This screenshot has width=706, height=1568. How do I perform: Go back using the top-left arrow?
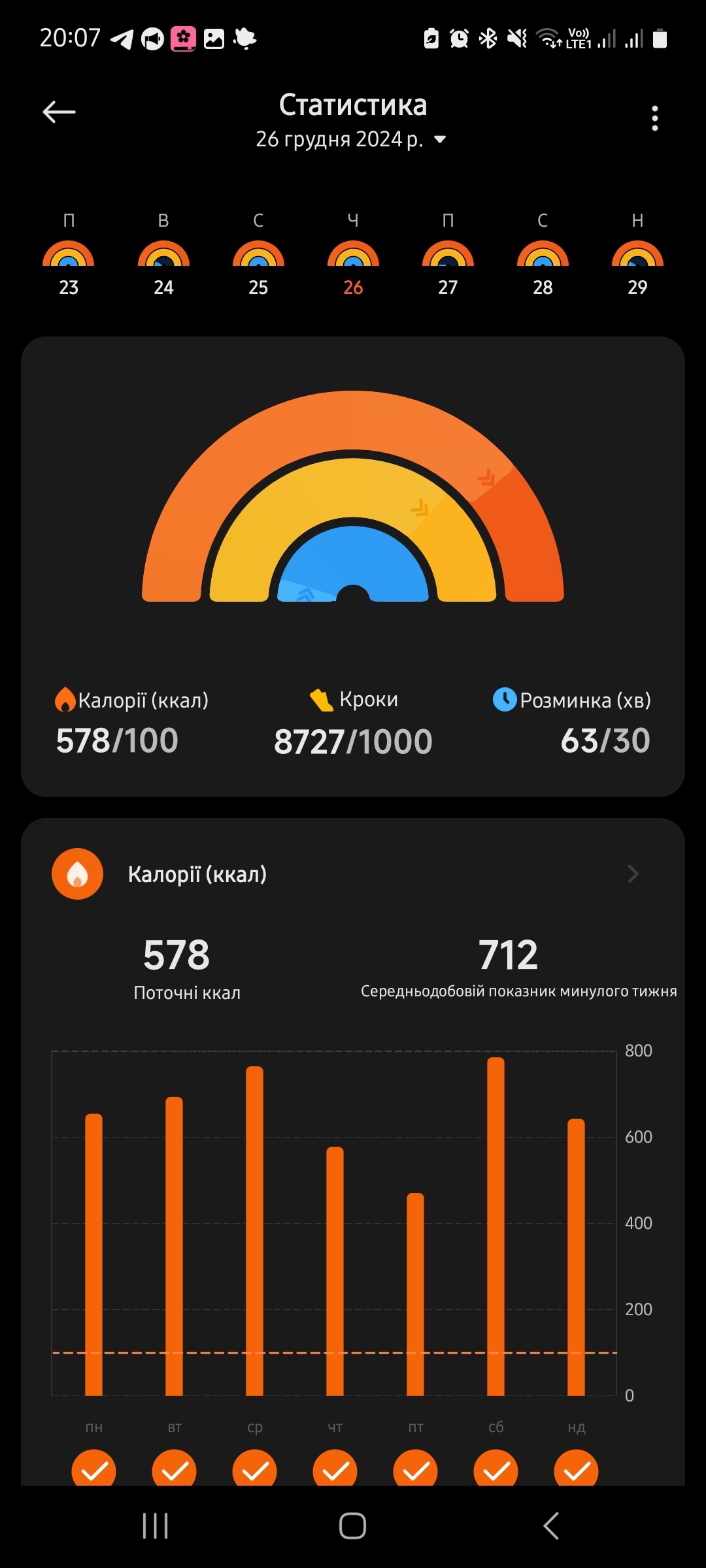tap(59, 112)
